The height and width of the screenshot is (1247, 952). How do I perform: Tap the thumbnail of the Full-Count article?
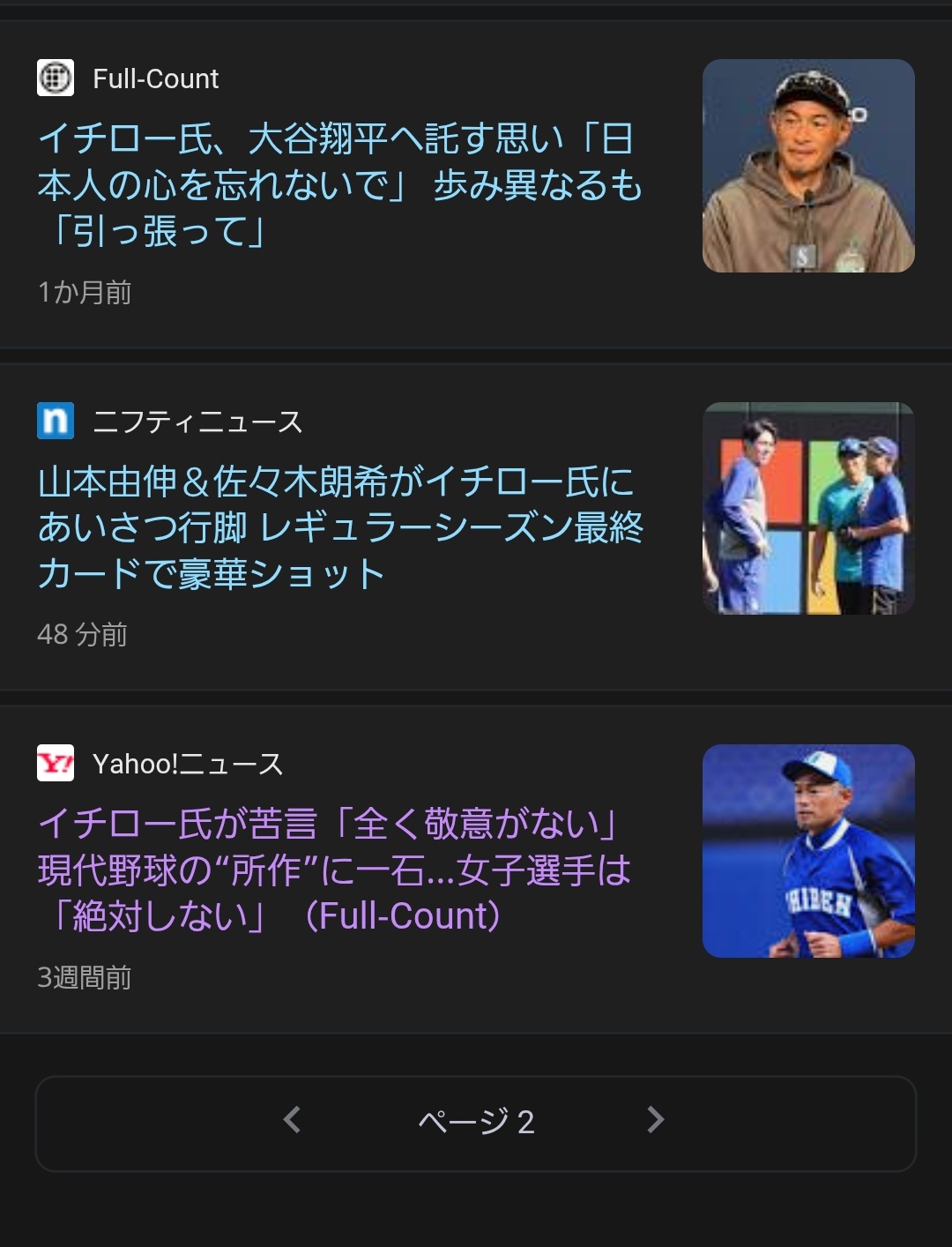[x=808, y=166]
